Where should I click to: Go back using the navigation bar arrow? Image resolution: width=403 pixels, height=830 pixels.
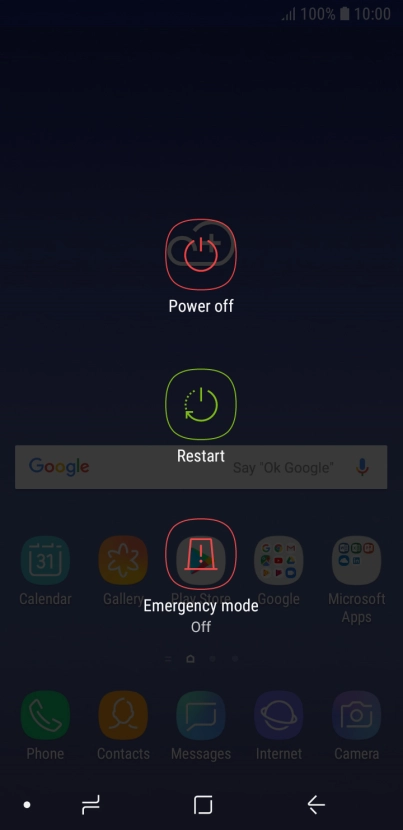coord(316,805)
